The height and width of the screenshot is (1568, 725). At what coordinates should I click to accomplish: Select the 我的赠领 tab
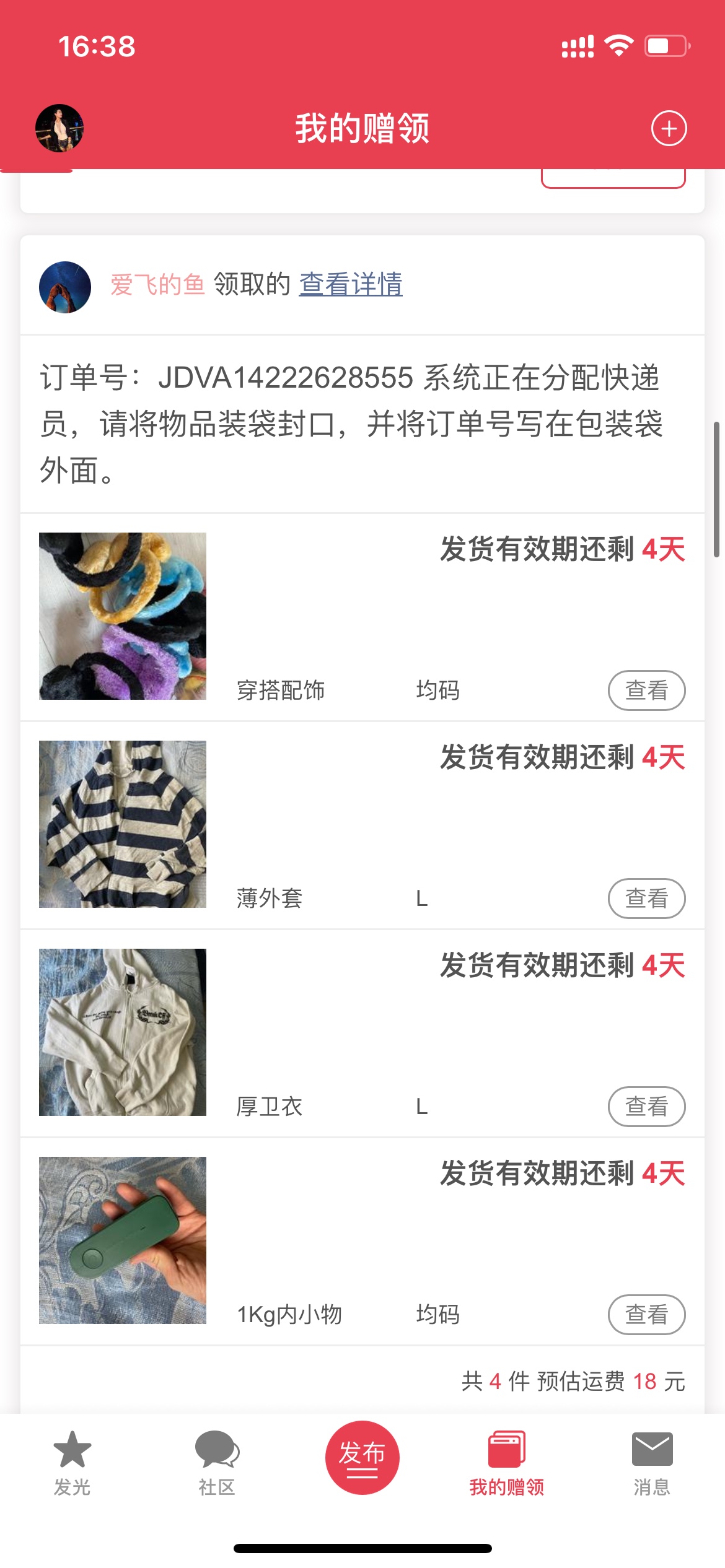pyautogui.click(x=507, y=1463)
